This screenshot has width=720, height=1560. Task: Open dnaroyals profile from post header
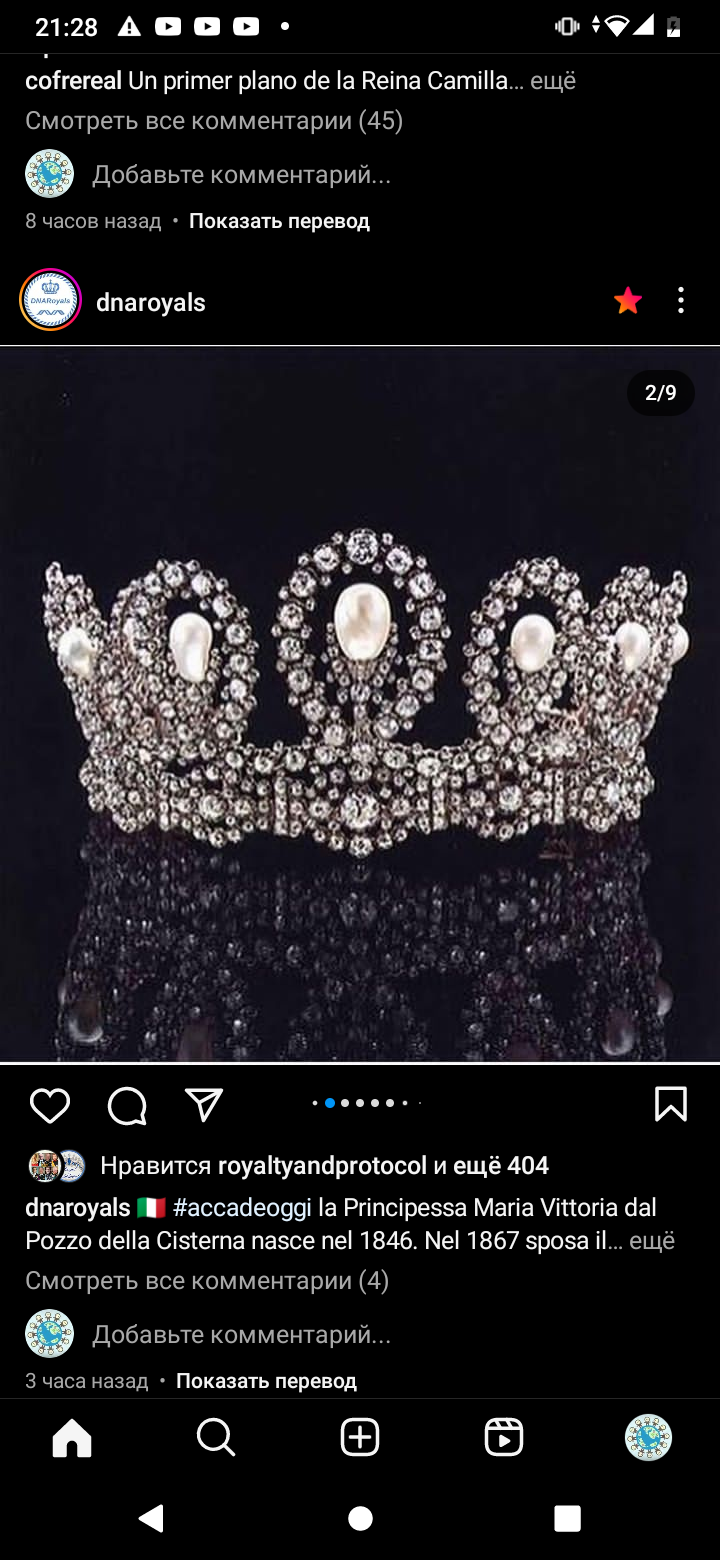click(x=150, y=303)
